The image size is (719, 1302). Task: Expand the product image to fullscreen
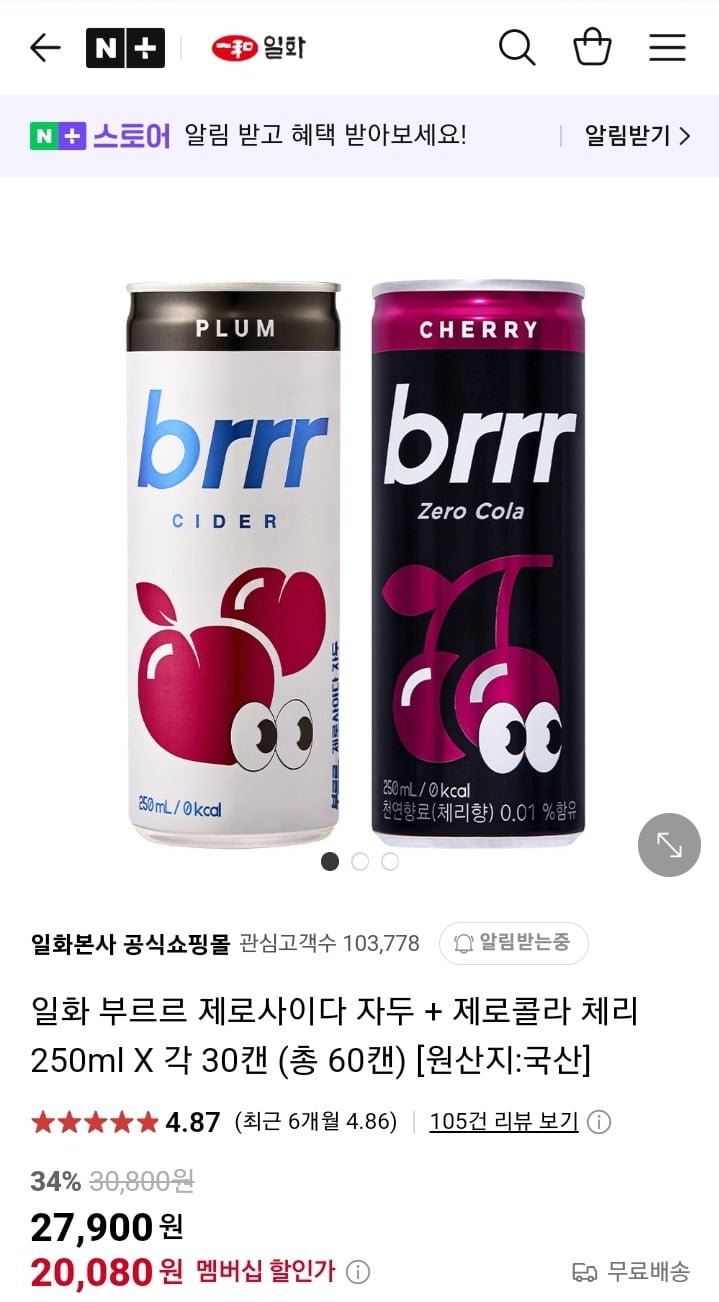coord(669,845)
